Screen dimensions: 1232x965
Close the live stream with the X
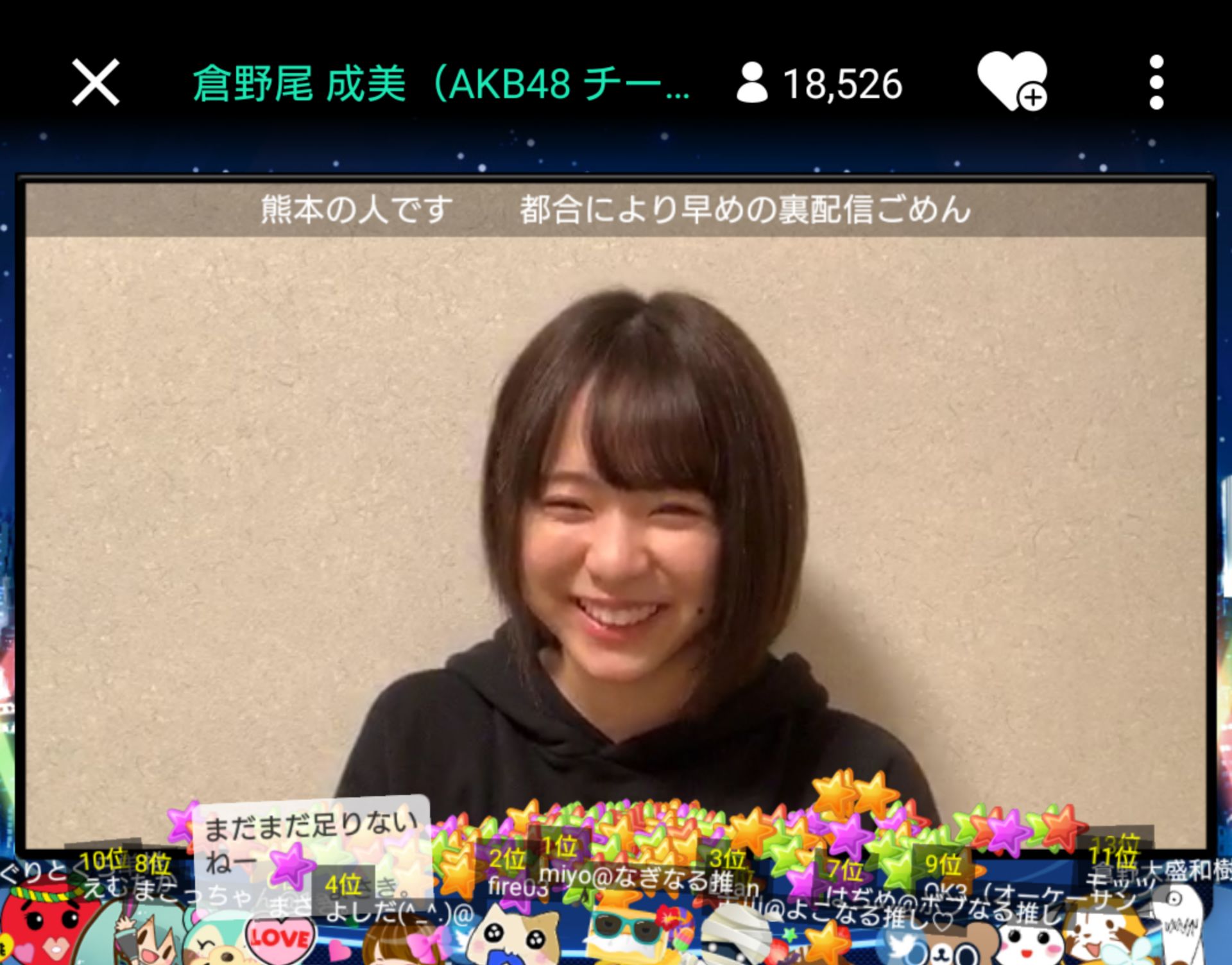tap(96, 82)
